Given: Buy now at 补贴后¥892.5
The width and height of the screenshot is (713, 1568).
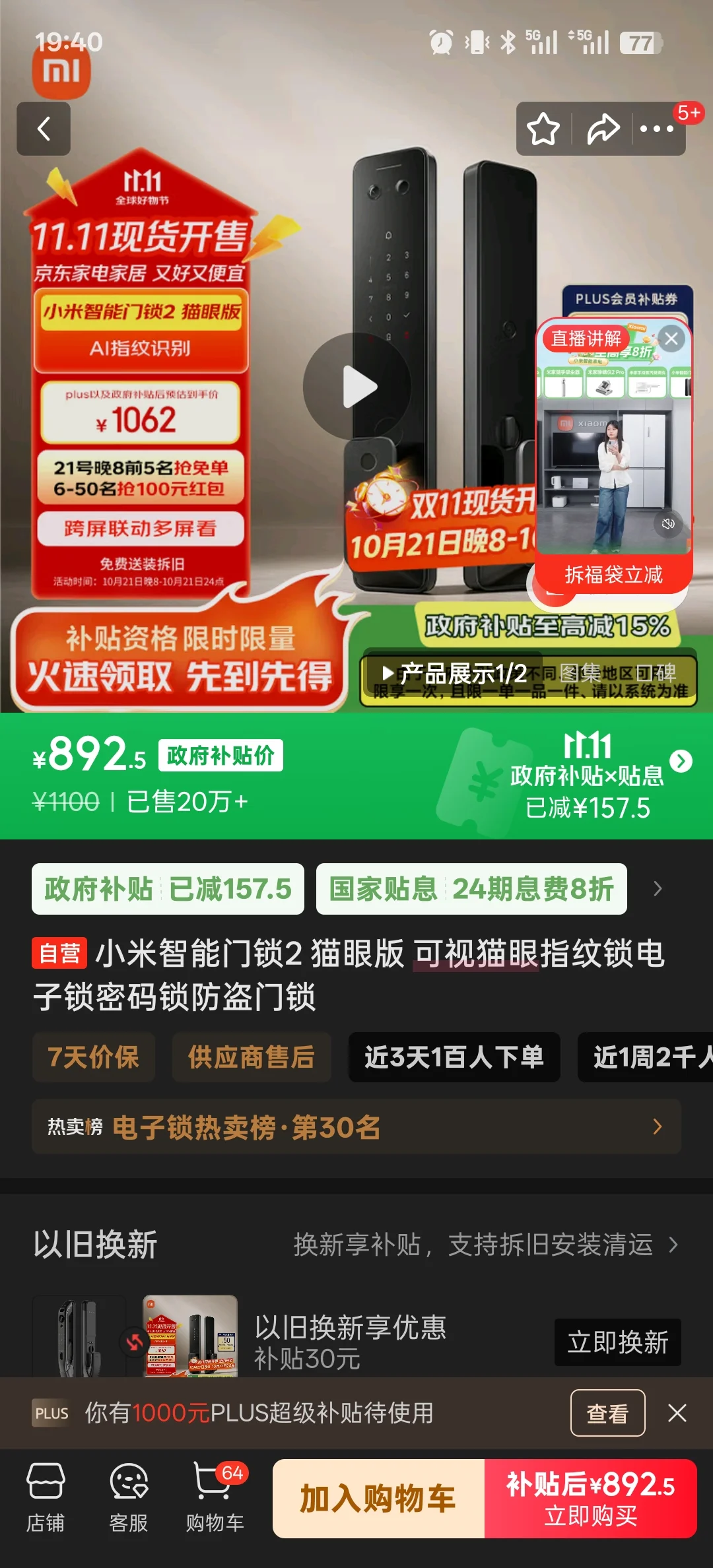Looking at the screenshot, I should click(x=590, y=1498).
